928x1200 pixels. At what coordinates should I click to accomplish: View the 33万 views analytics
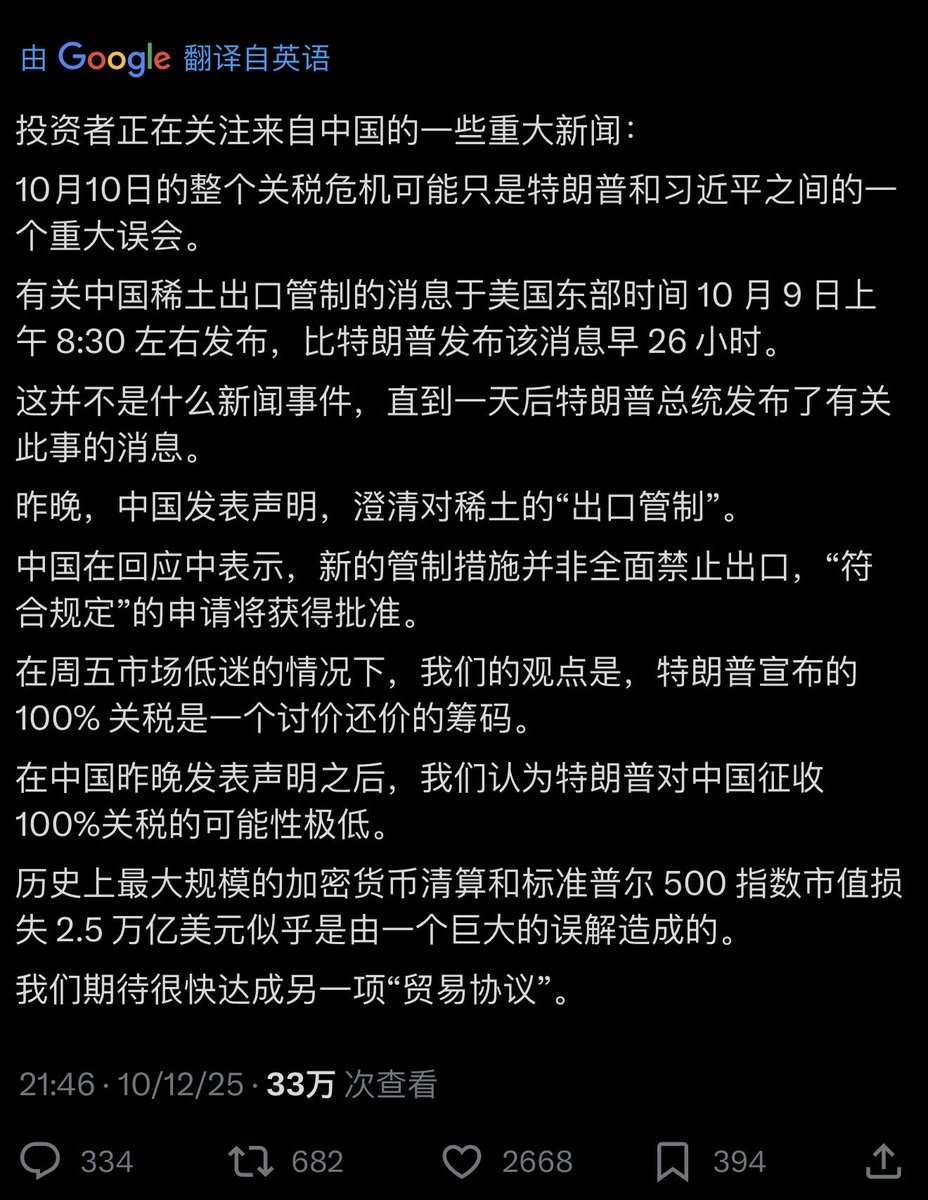pos(351,1085)
